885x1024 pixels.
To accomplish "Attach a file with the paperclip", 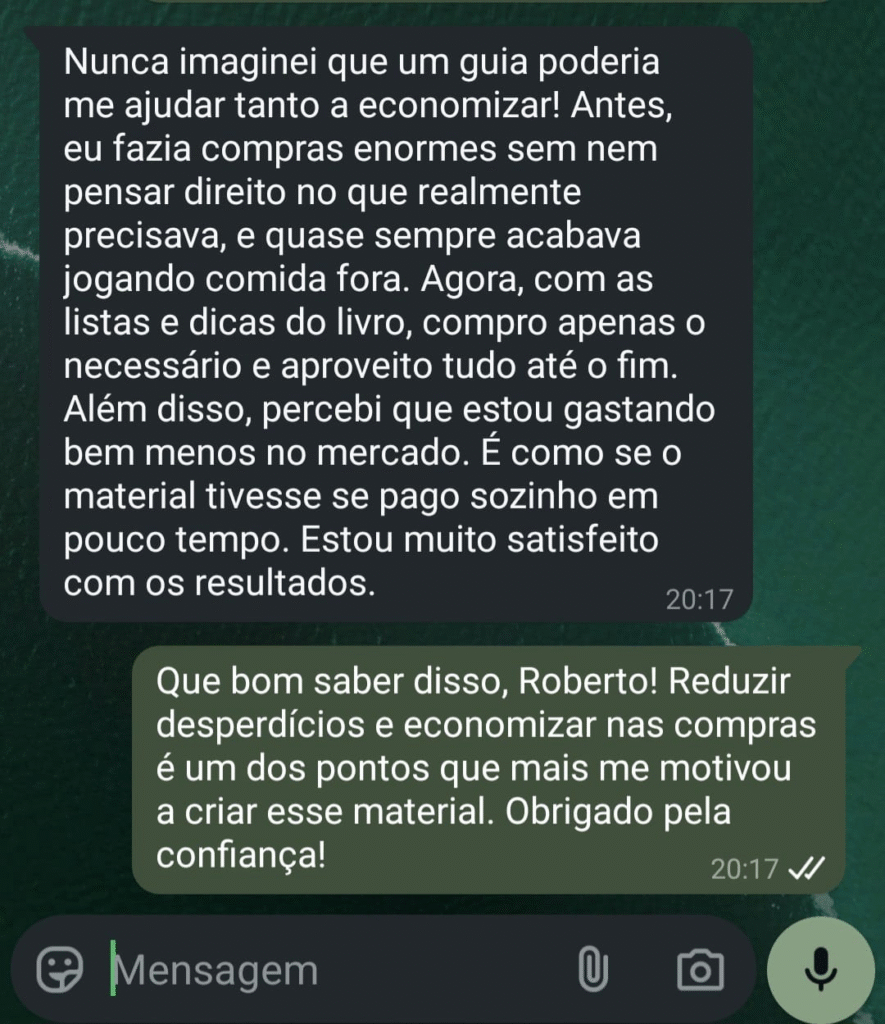I will pyautogui.click(x=593, y=969).
